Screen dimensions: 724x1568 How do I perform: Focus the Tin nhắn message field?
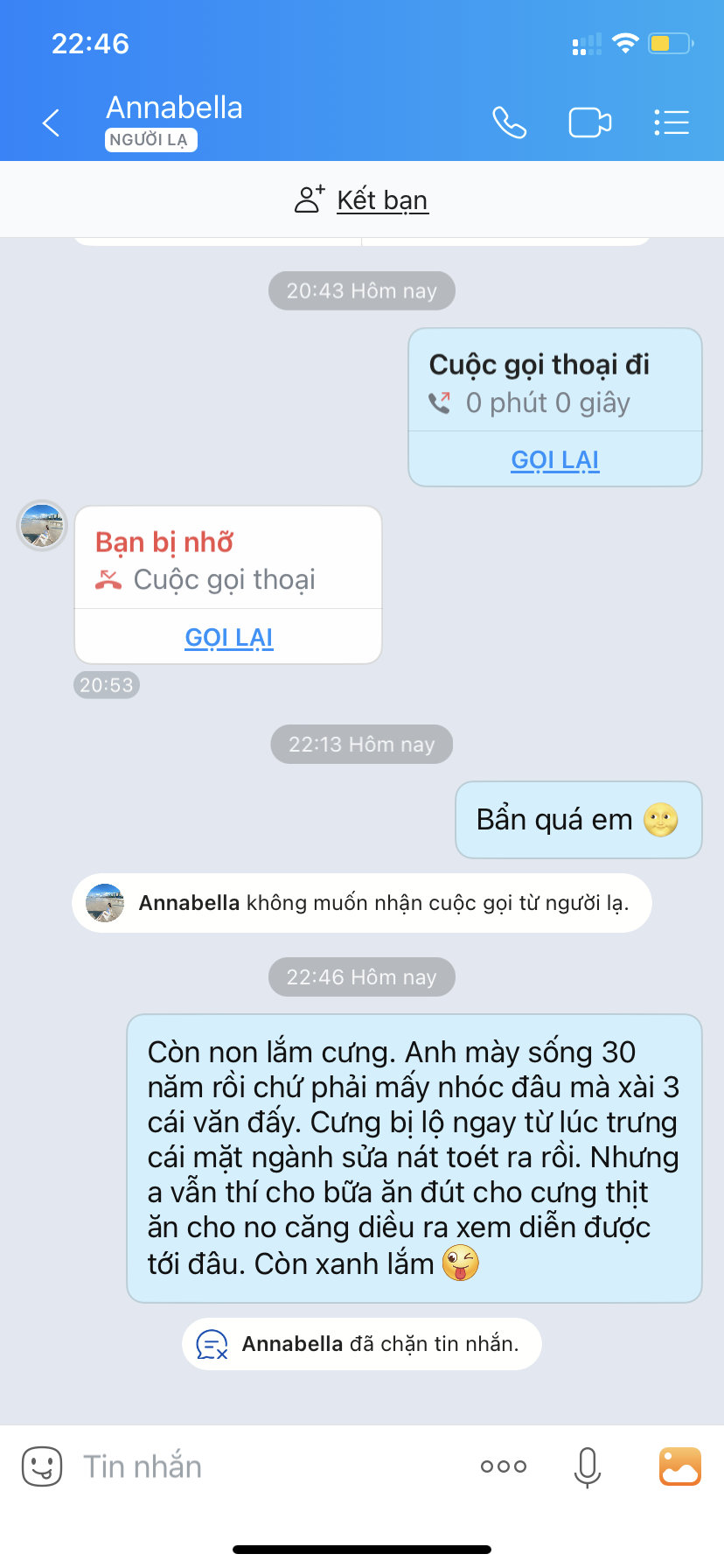coord(262,1466)
